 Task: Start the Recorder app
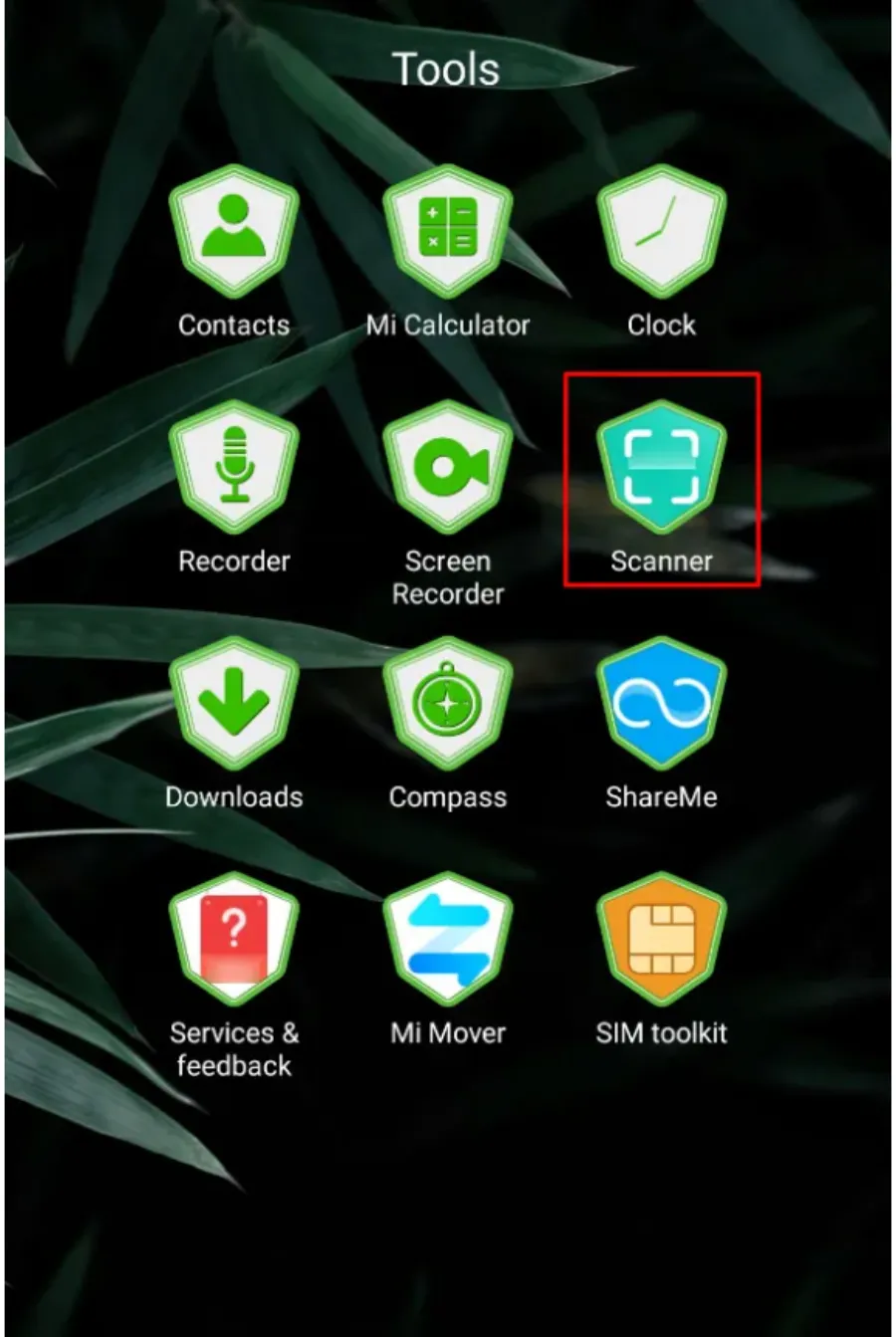click(x=233, y=467)
